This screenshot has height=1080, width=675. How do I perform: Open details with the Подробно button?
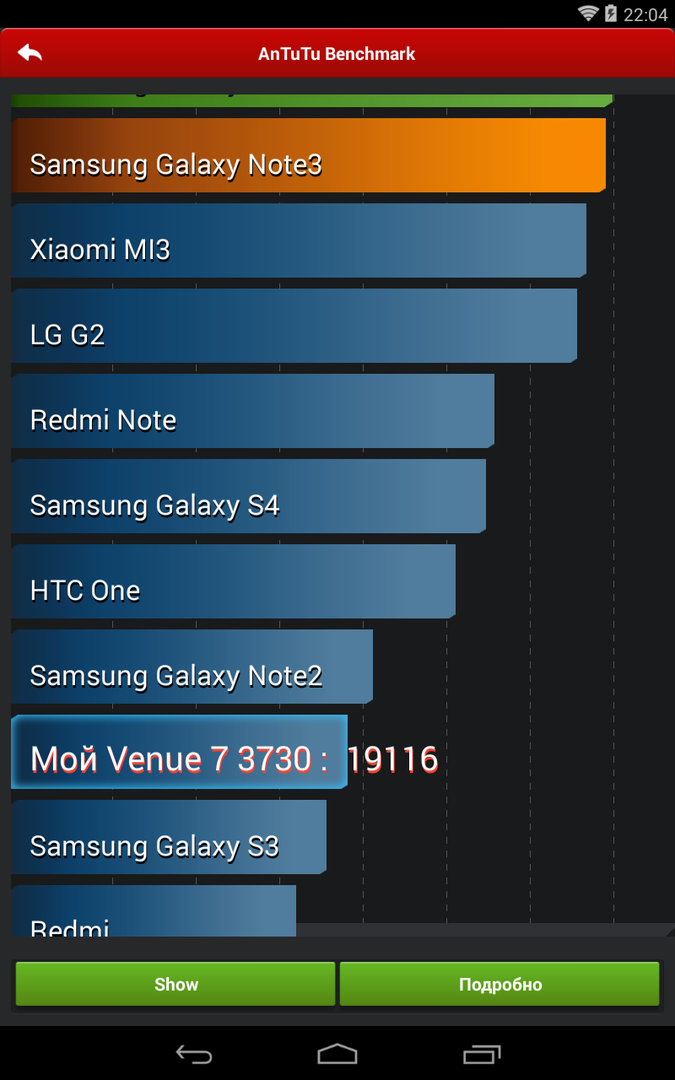coord(500,984)
